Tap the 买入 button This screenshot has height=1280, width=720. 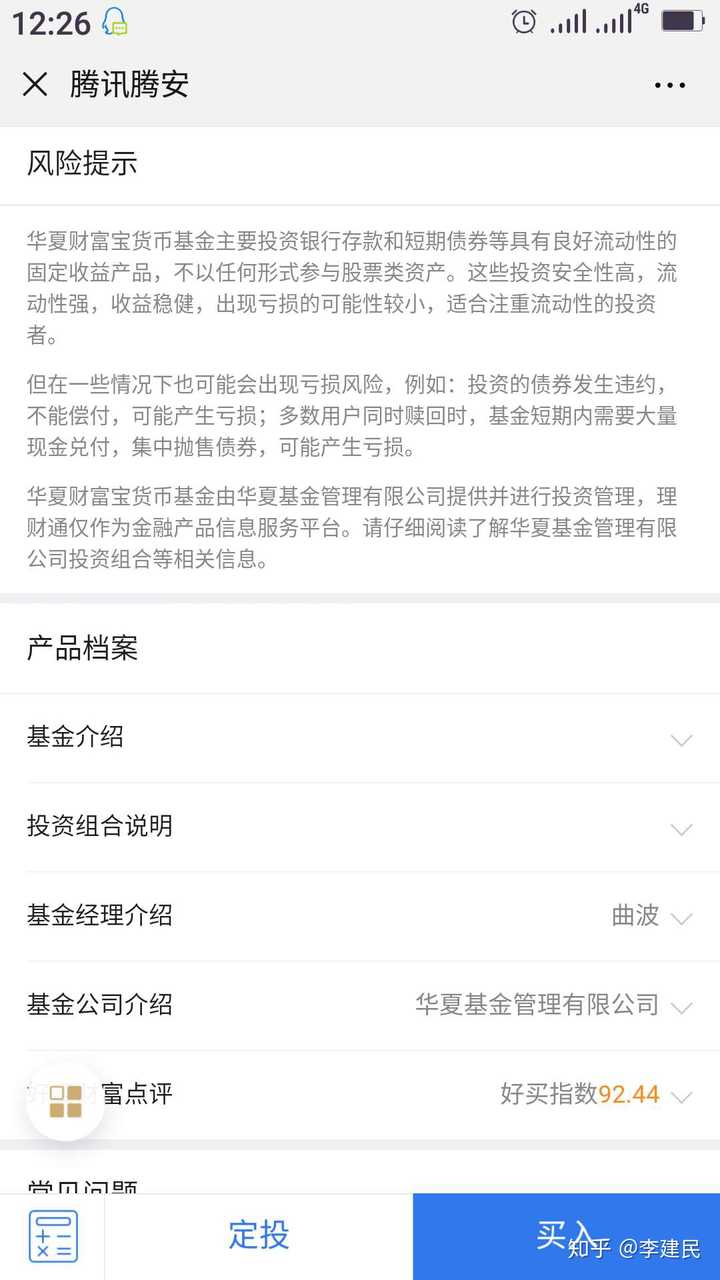(563, 1236)
